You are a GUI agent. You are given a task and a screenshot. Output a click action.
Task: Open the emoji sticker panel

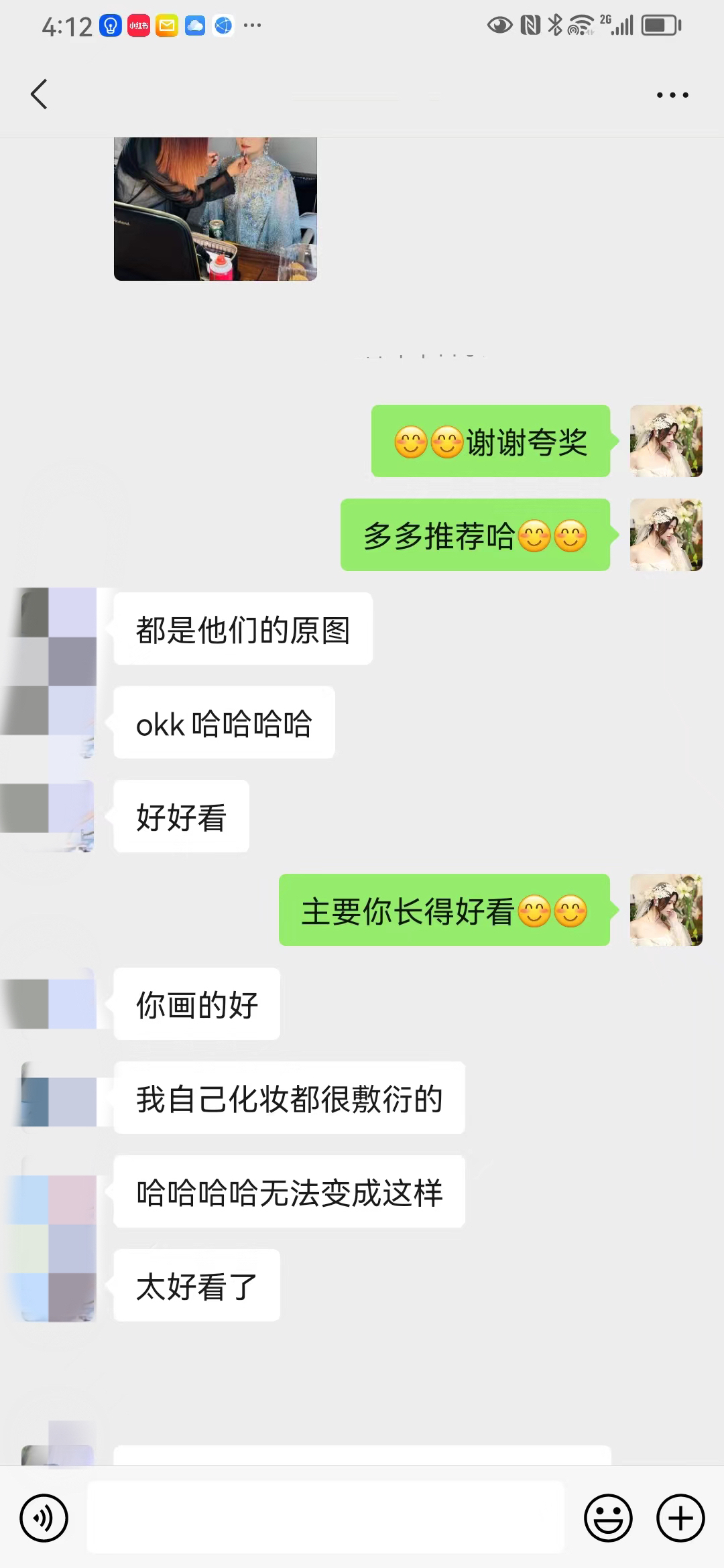(x=608, y=1518)
